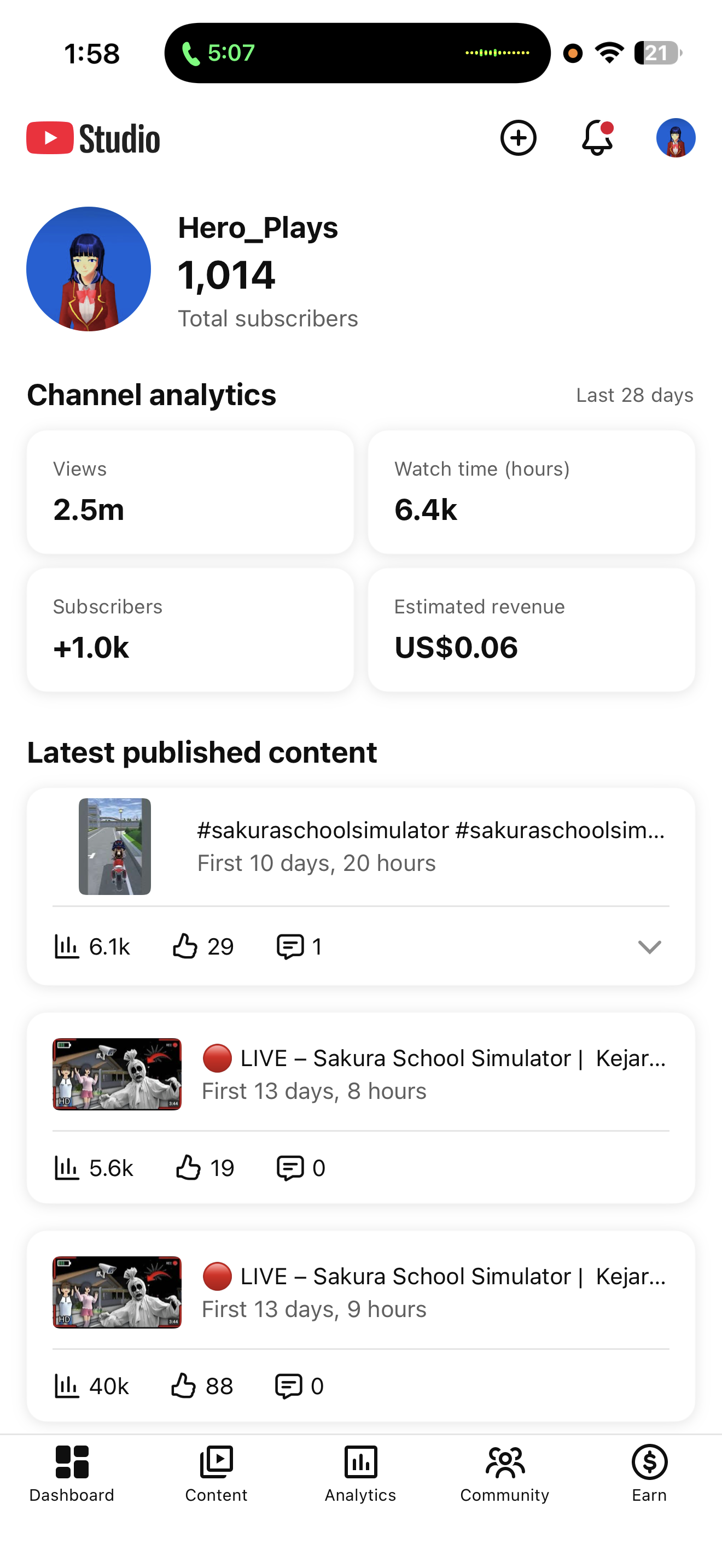The width and height of the screenshot is (722, 1568).
Task: Go to the Community tab
Action: (x=505, y=1473)
